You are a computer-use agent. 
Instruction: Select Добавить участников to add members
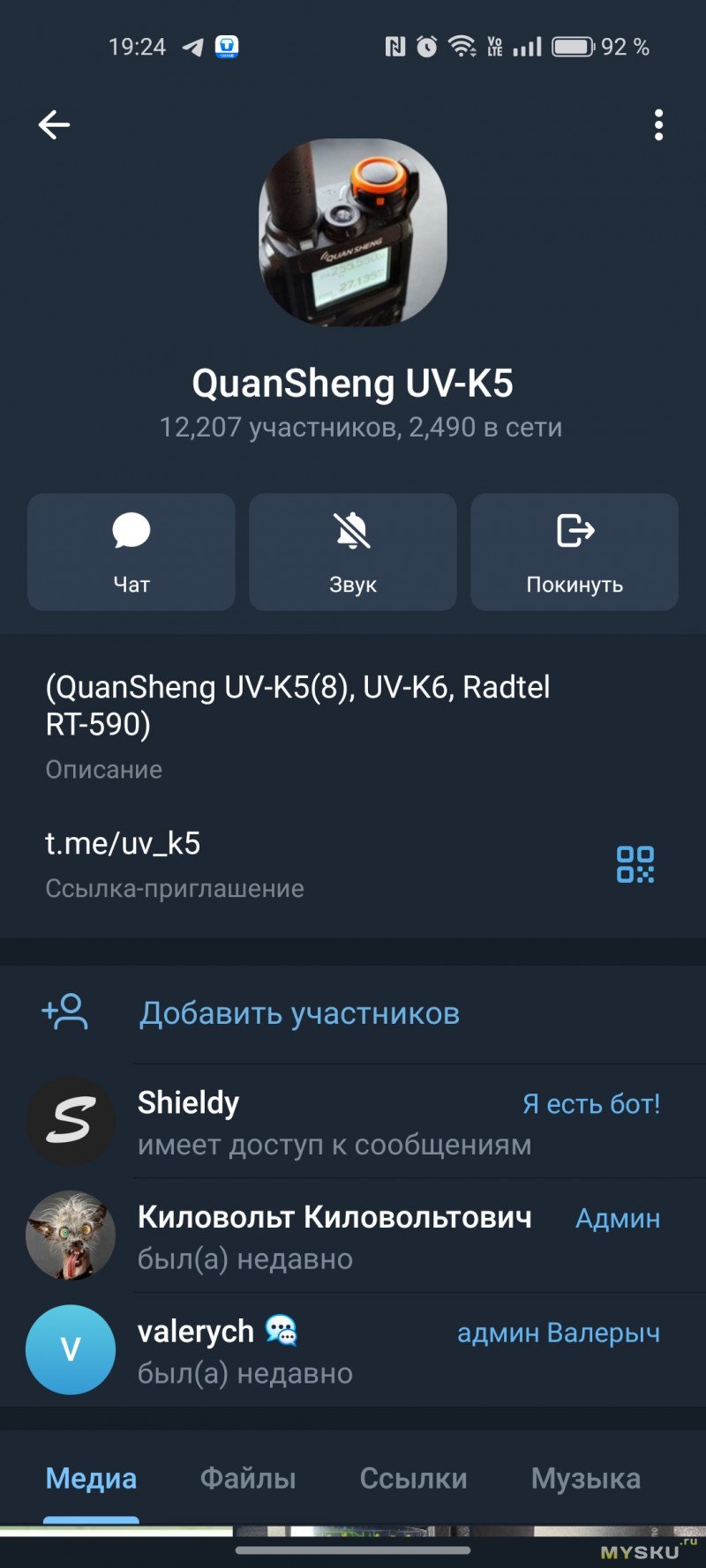point(300,1013)
